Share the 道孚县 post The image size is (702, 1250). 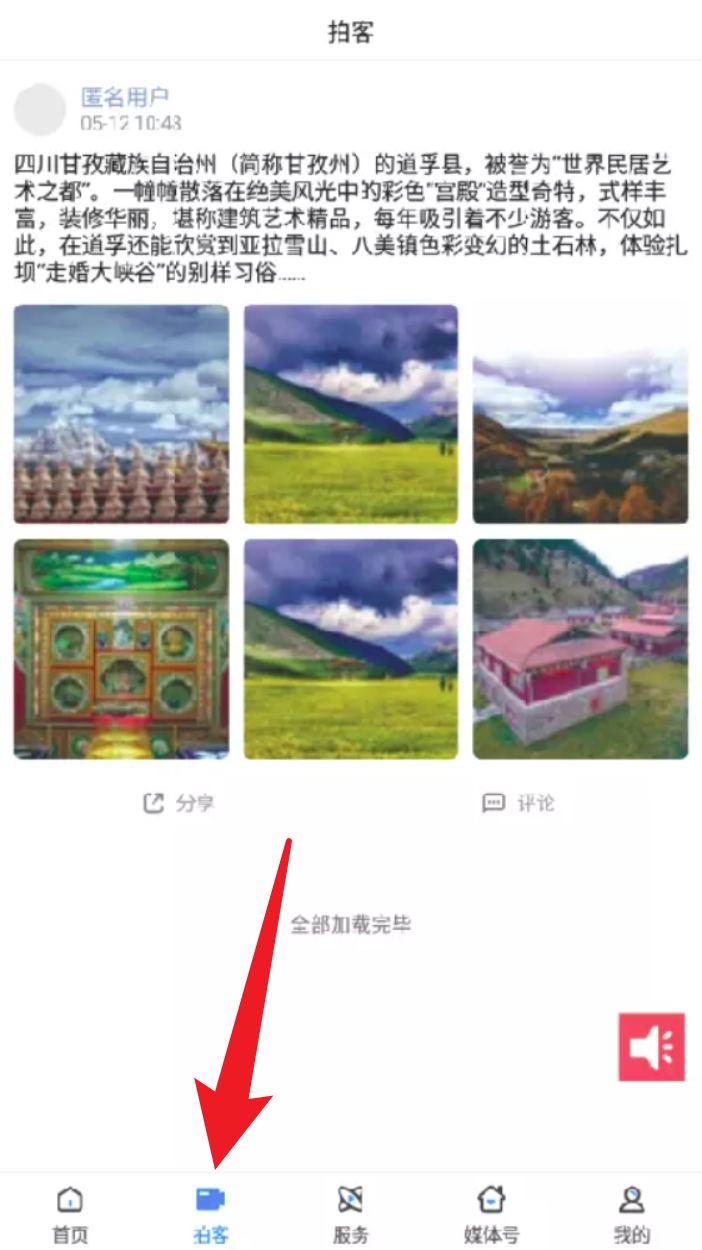[178, 803]
